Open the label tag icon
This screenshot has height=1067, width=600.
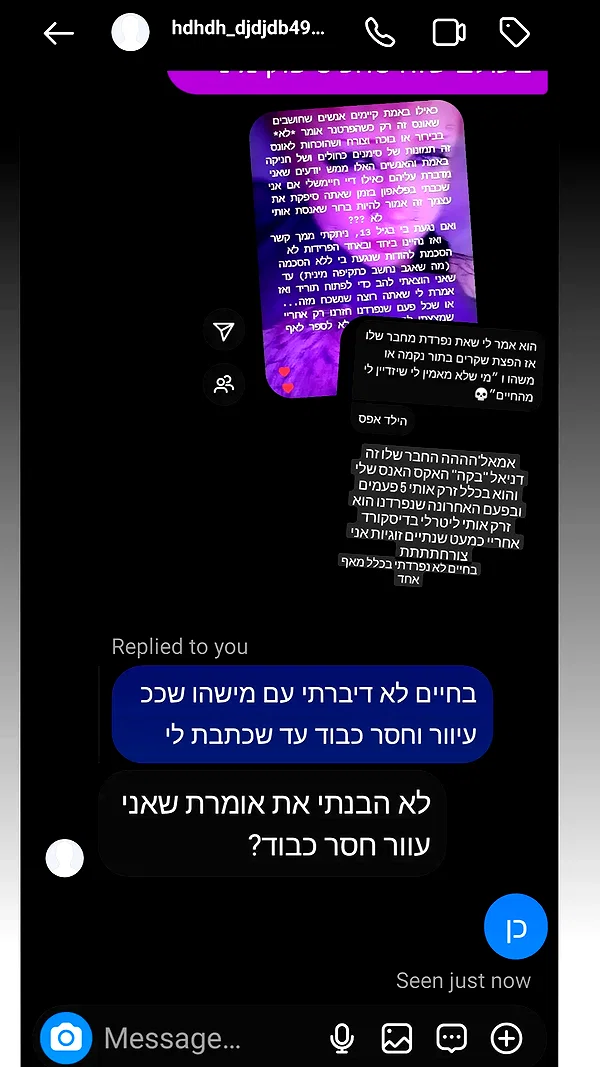[x=515, y=32]
